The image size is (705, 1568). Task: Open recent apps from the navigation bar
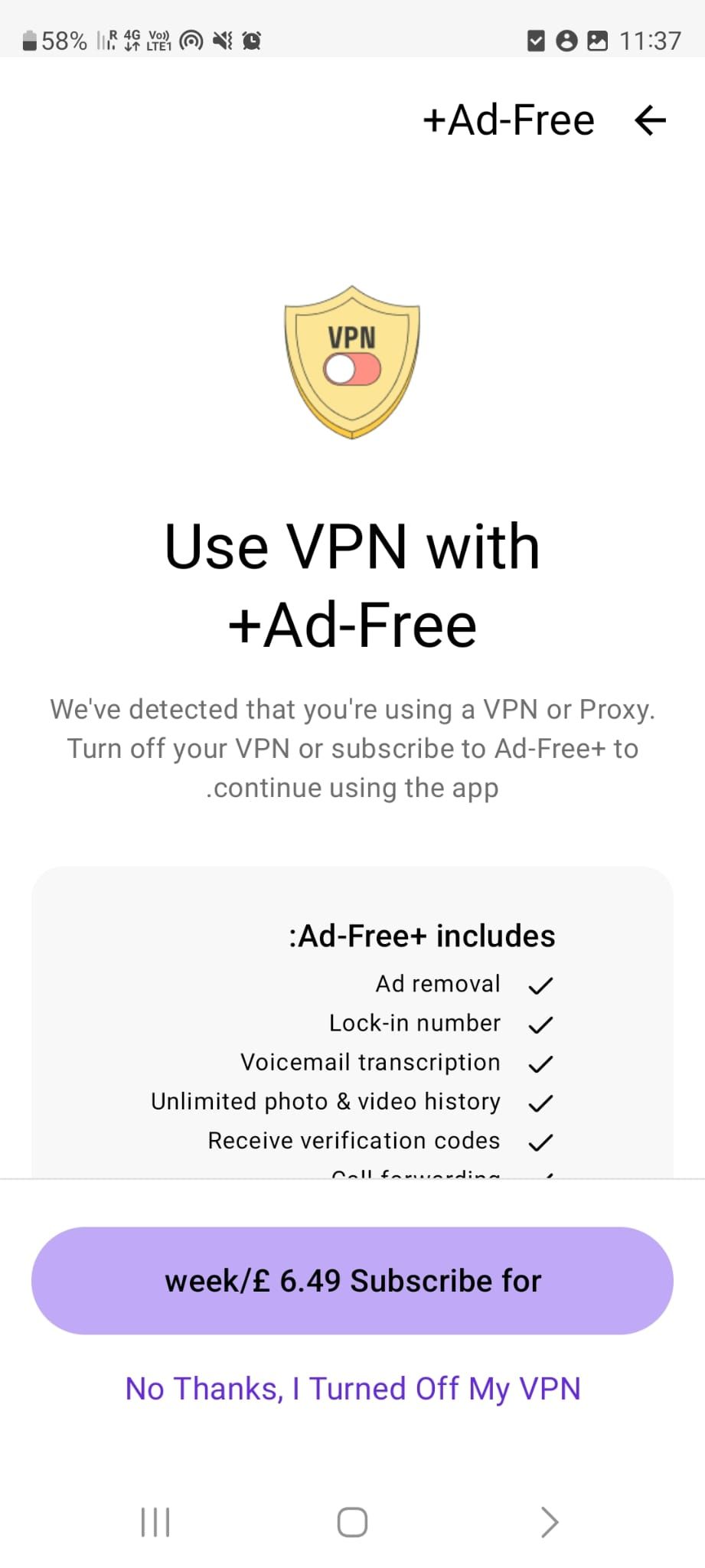click(155, 1522)
